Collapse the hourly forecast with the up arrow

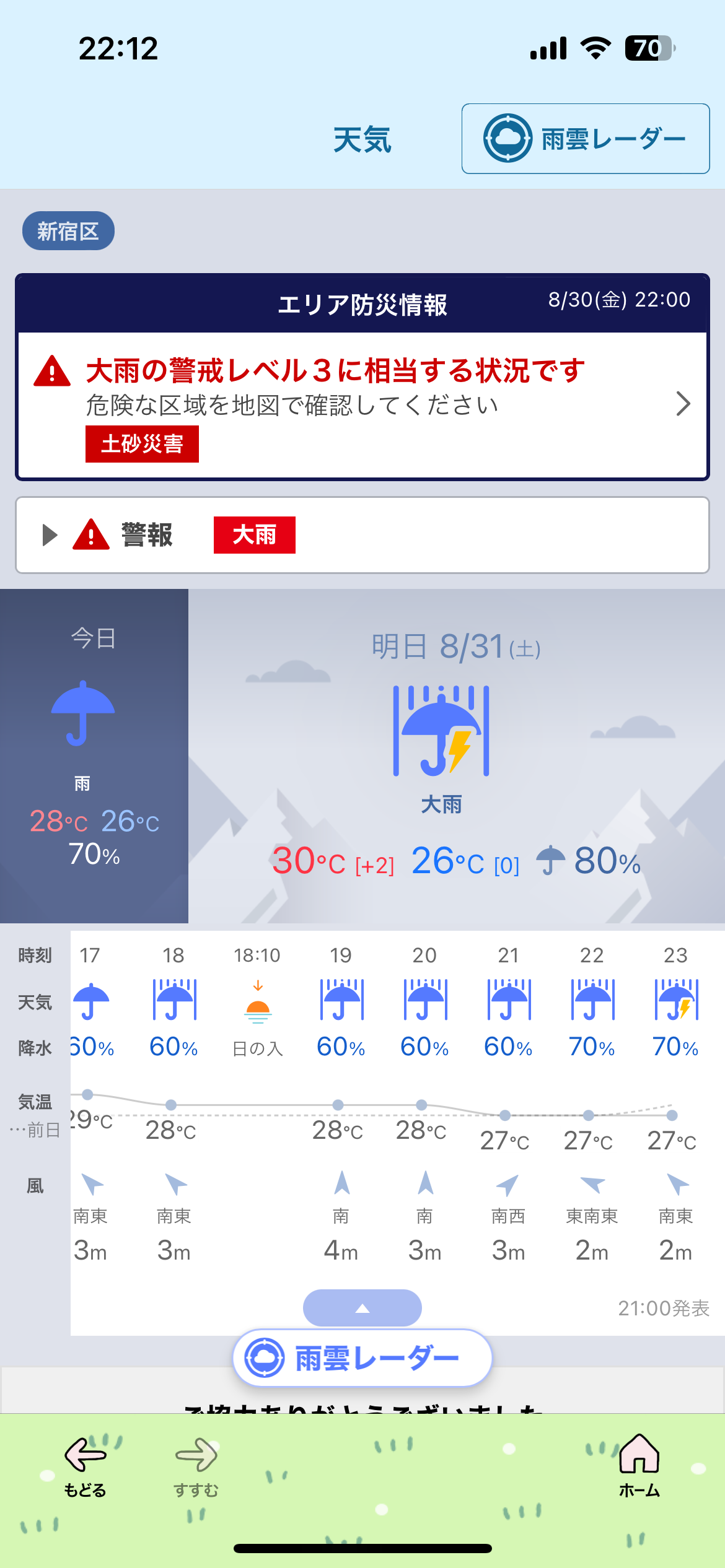(x=362, y=1308)
